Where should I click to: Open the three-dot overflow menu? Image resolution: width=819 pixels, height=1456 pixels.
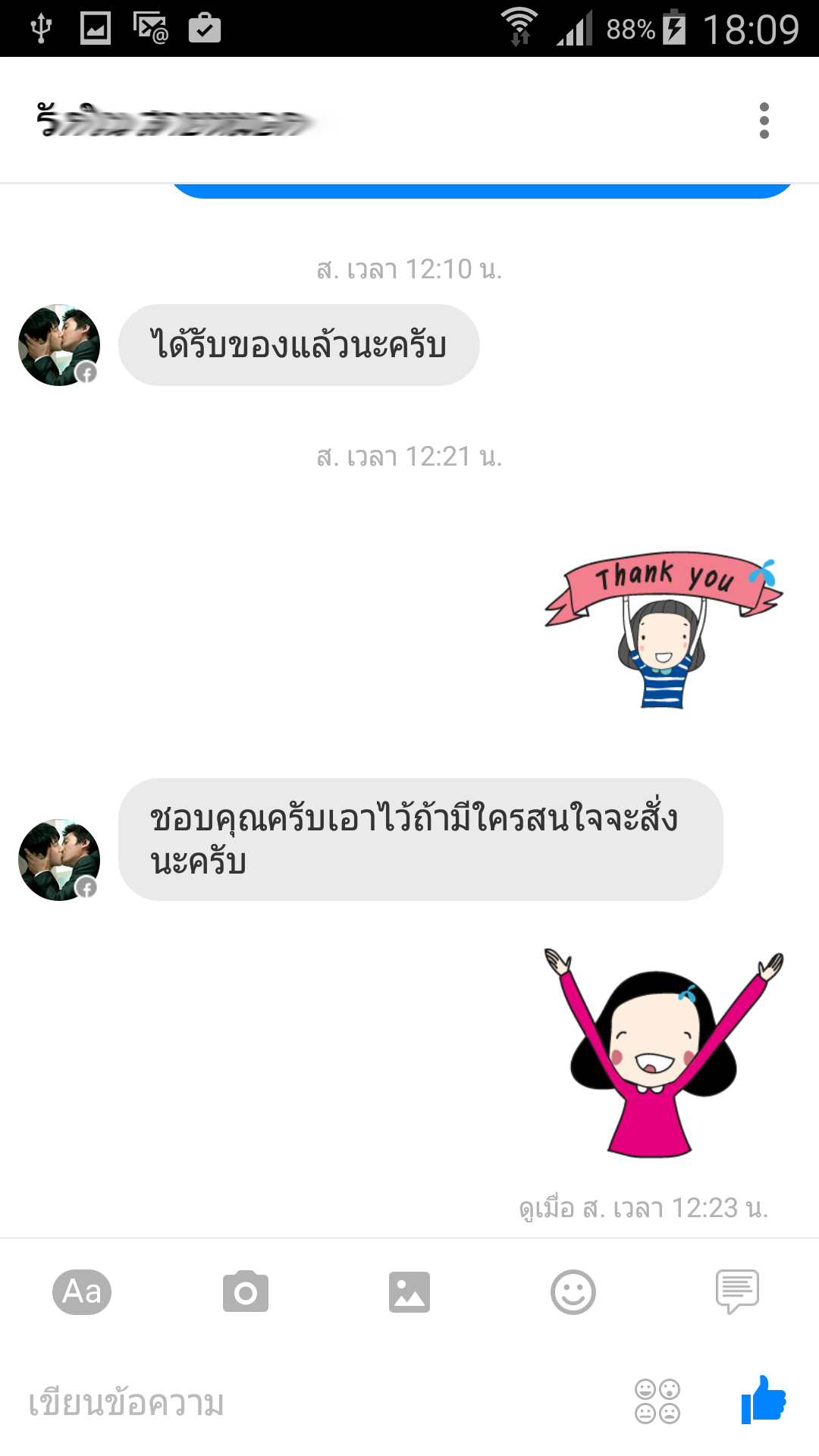764,121
